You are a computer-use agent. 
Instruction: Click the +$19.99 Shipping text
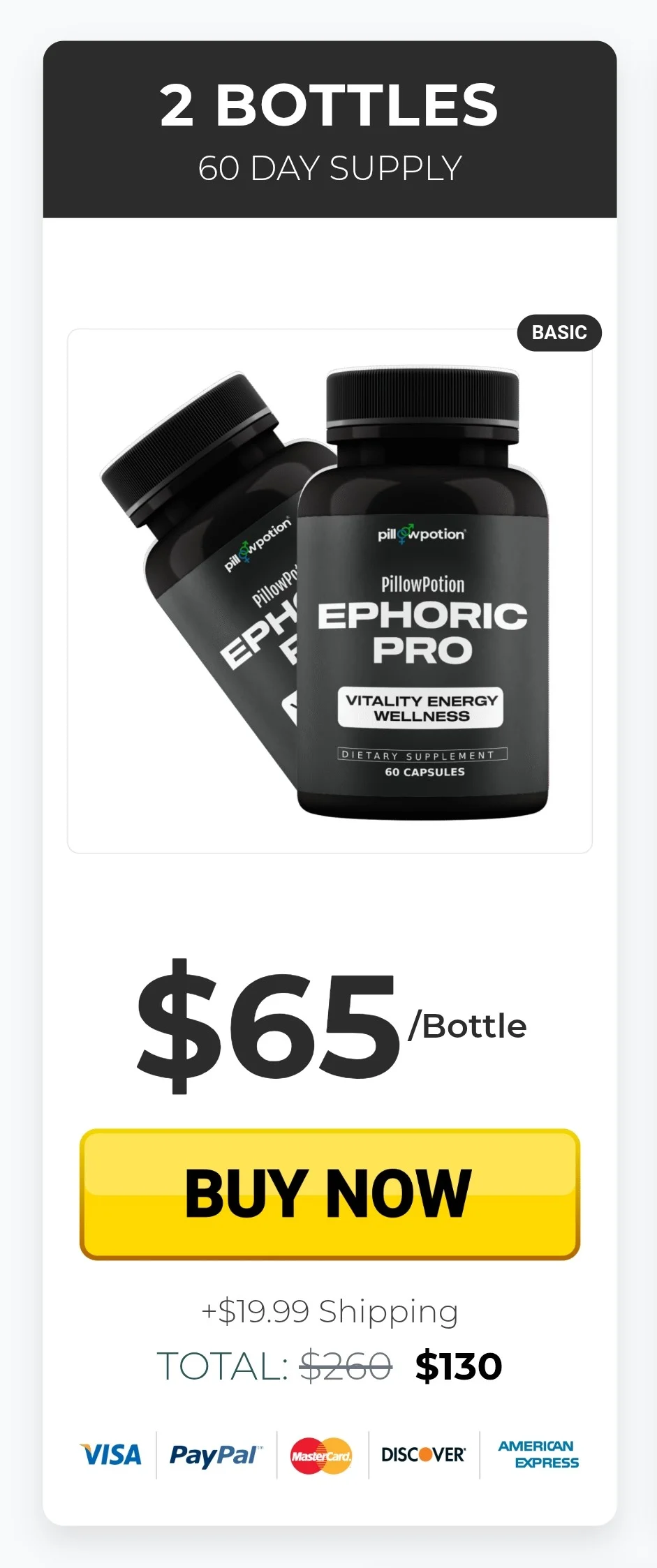(x=328, y=1311)
